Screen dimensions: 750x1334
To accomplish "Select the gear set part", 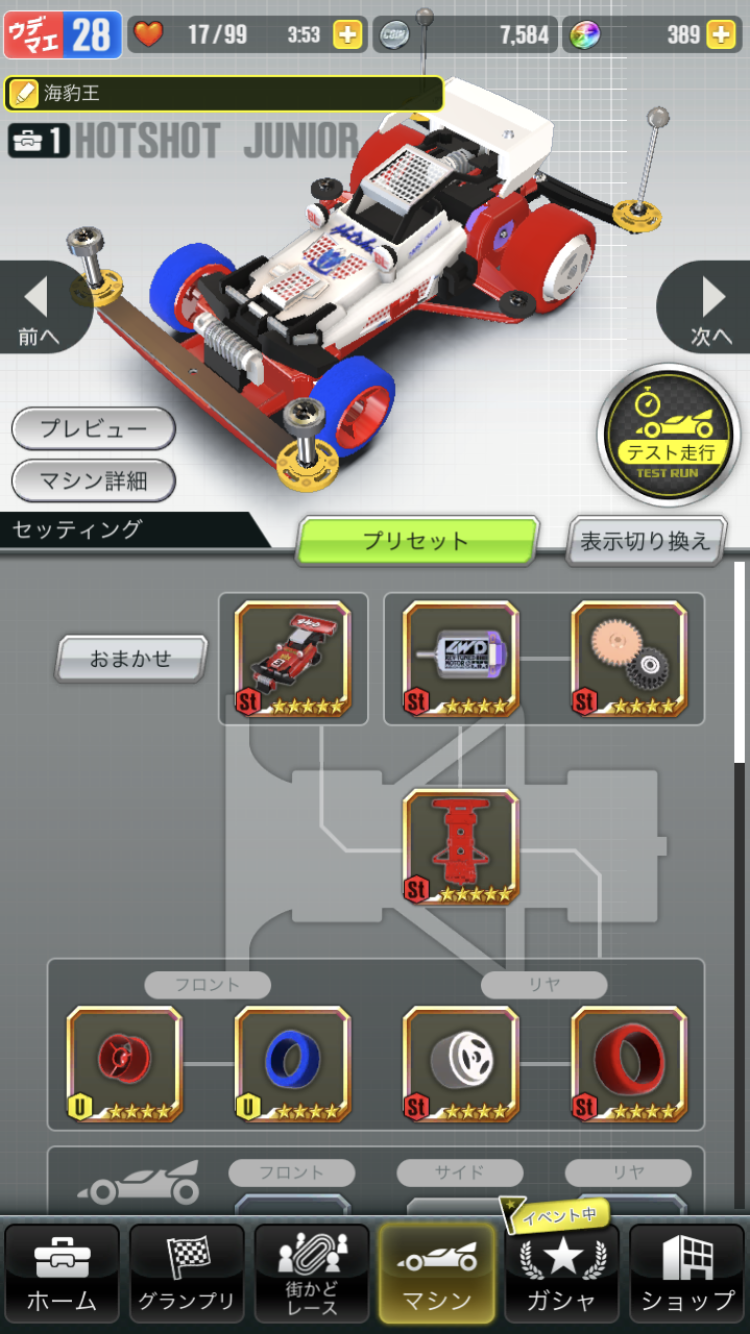I will [629, 659].
